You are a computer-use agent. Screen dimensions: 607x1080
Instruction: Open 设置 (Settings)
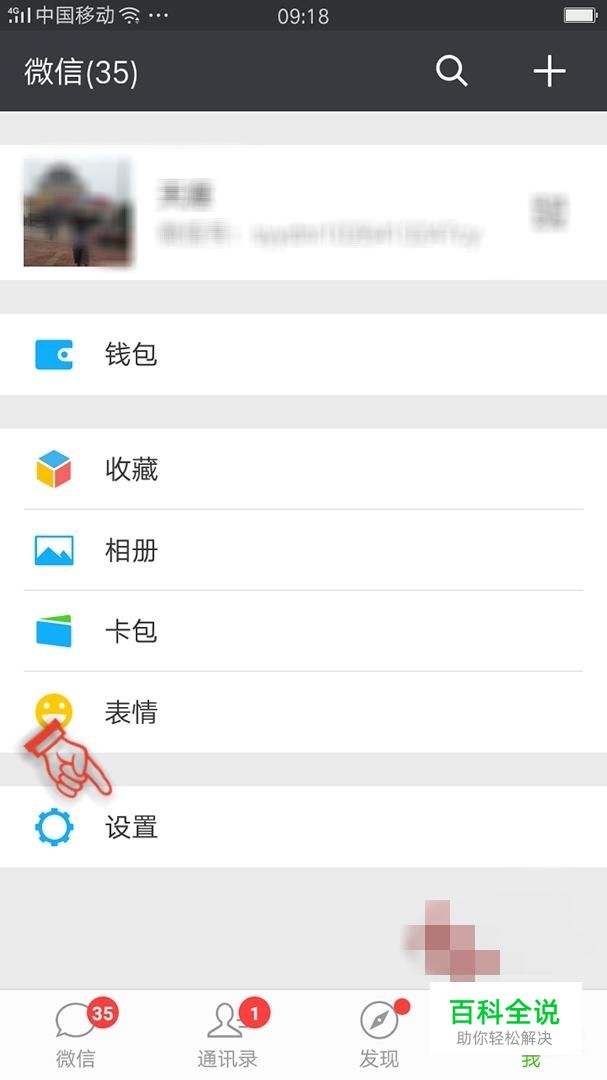(x=303, y=827)
